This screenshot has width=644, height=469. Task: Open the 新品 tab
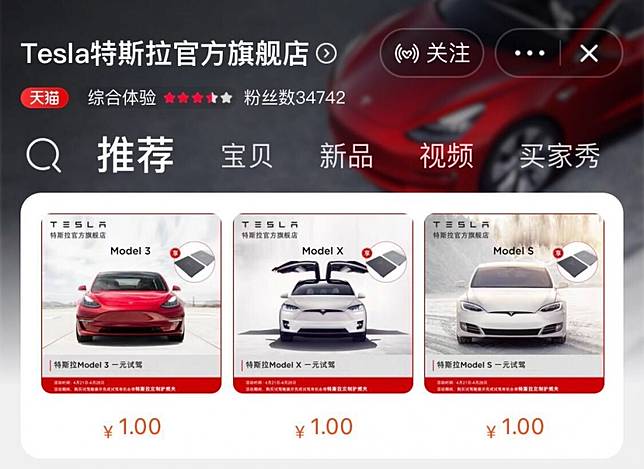click(346, 156)
